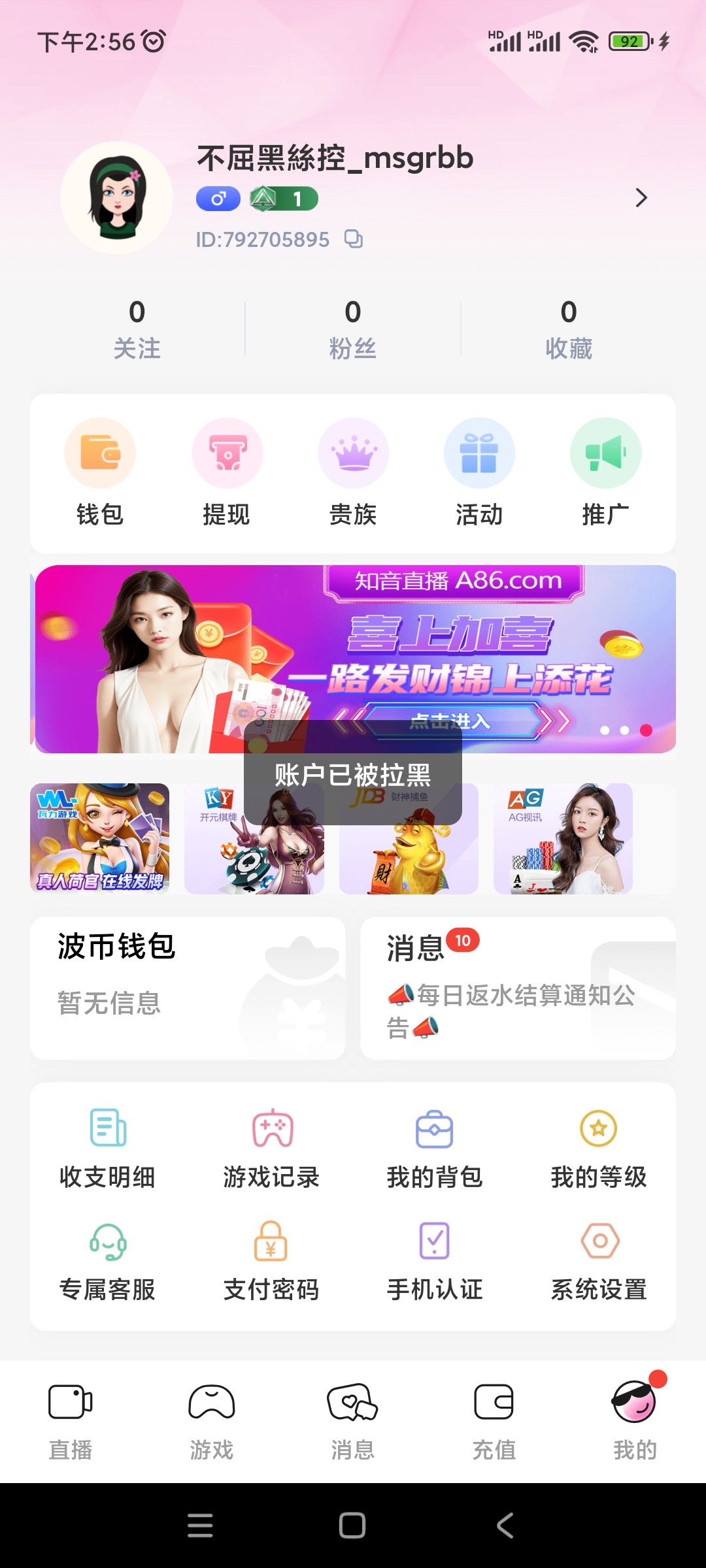Copy the user ID number
This screenshot has height=1568, width=706.
coord(354,240)
